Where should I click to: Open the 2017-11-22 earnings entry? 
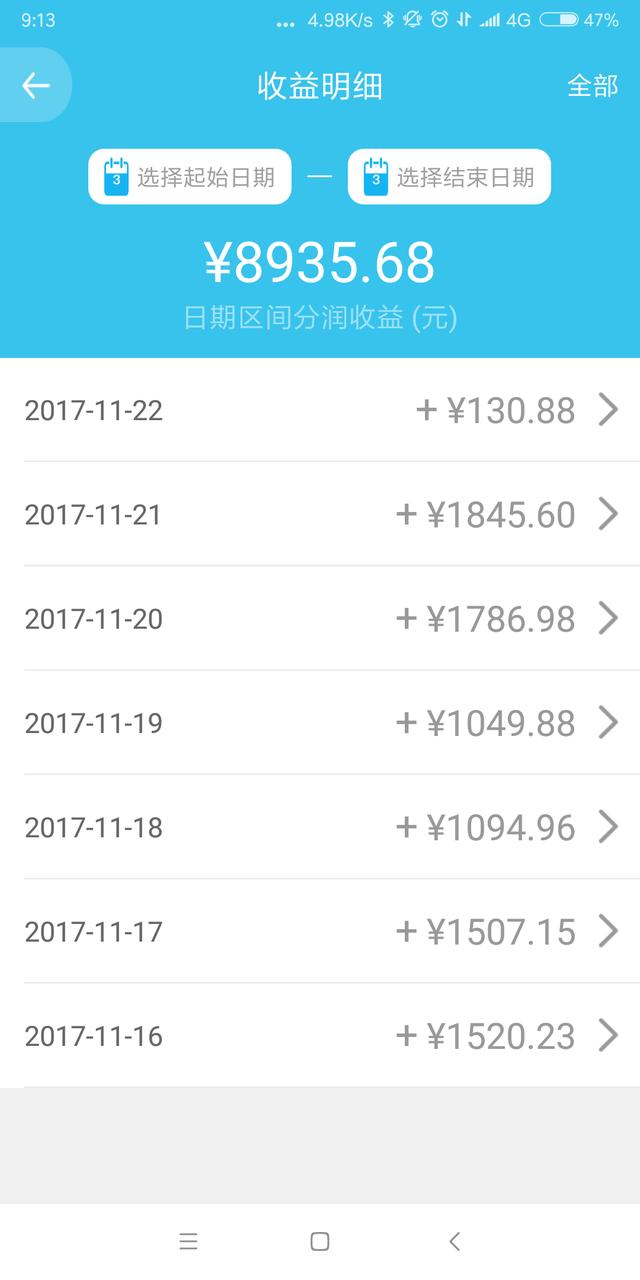(x=320, y=410)
